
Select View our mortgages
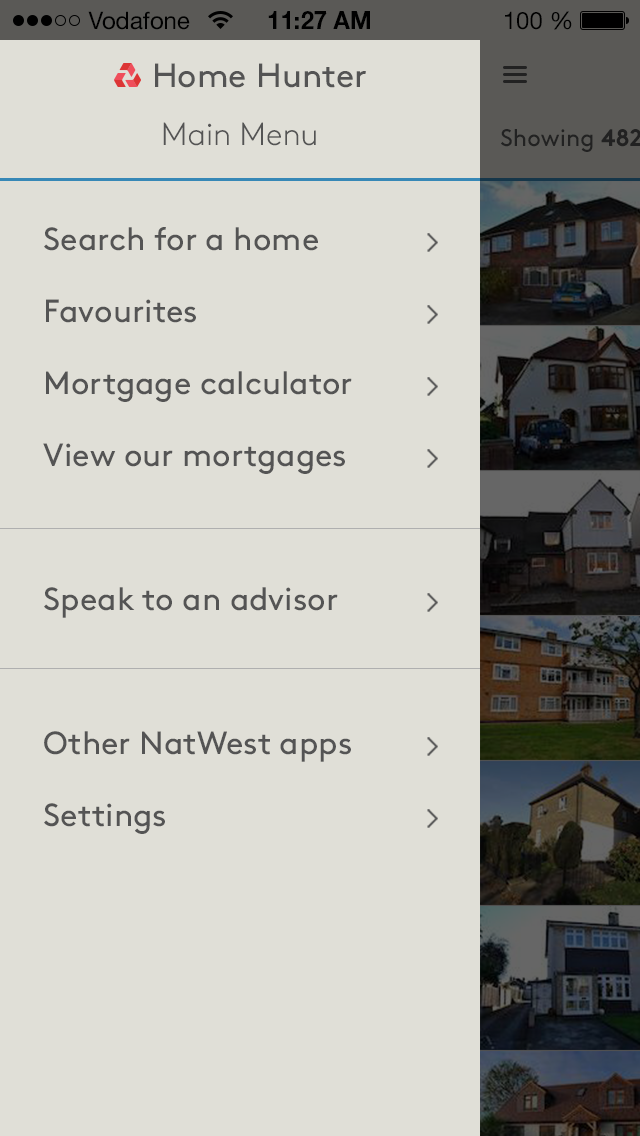coord(240,457)
